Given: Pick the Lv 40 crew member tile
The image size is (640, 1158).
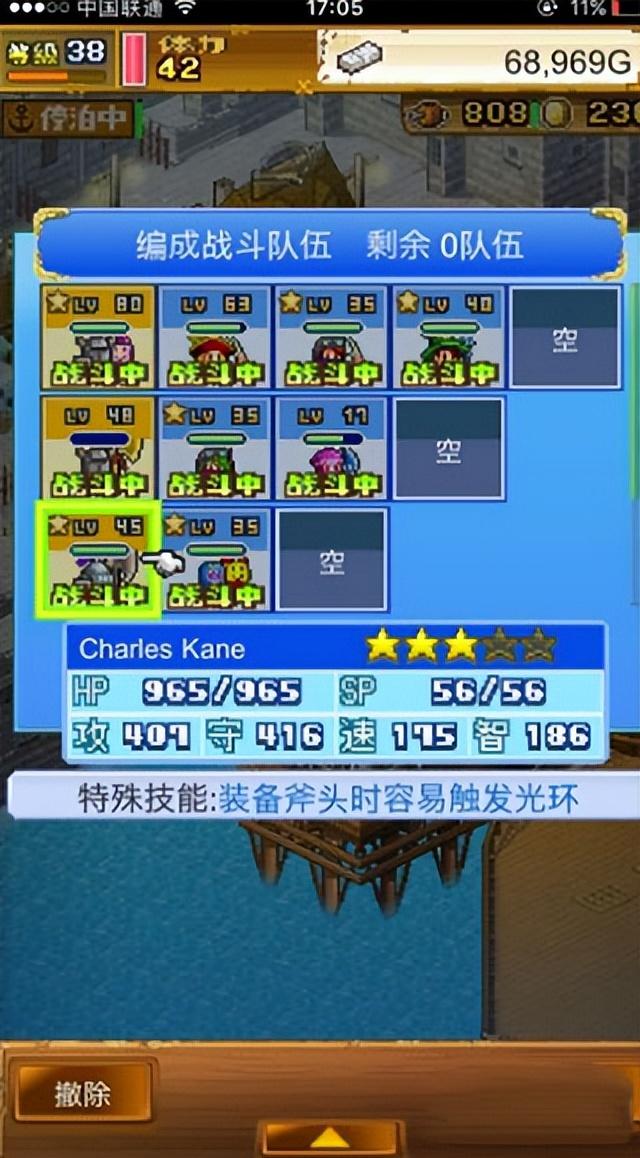Looking at the screenshot, I should click(448, 338).
